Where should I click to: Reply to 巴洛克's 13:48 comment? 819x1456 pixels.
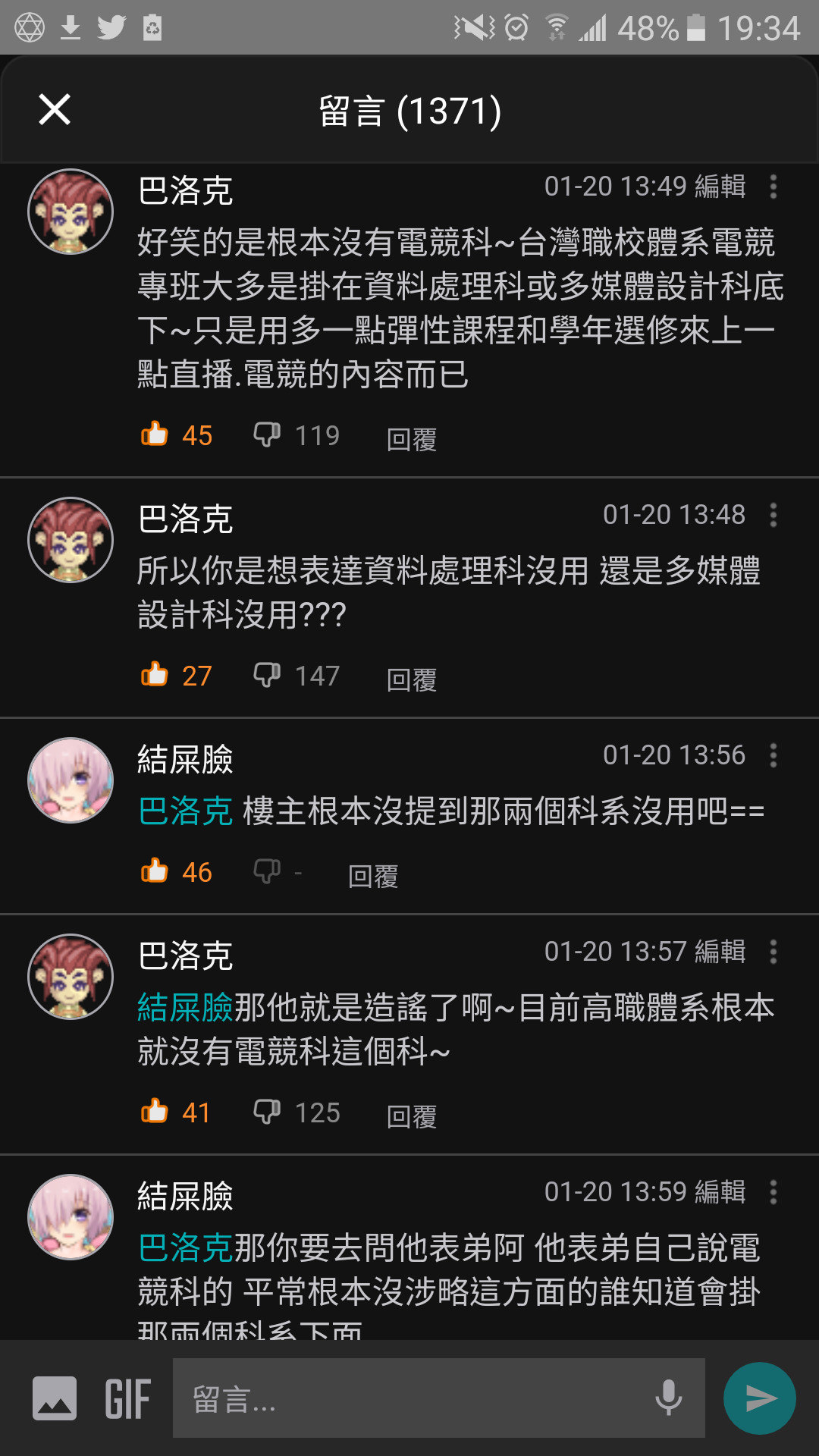pos(412,680)
